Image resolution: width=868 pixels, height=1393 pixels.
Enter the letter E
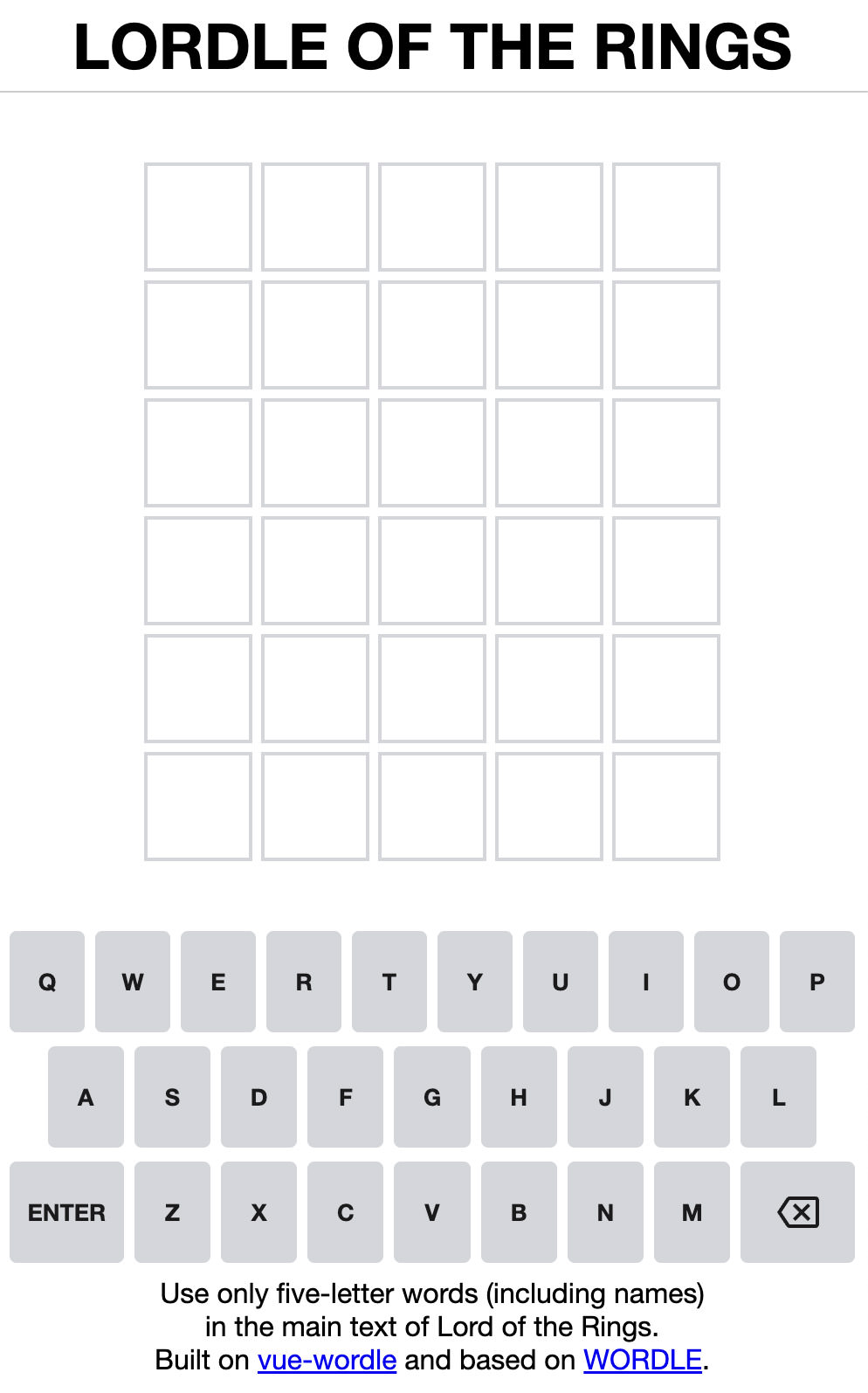click(218, 982)
